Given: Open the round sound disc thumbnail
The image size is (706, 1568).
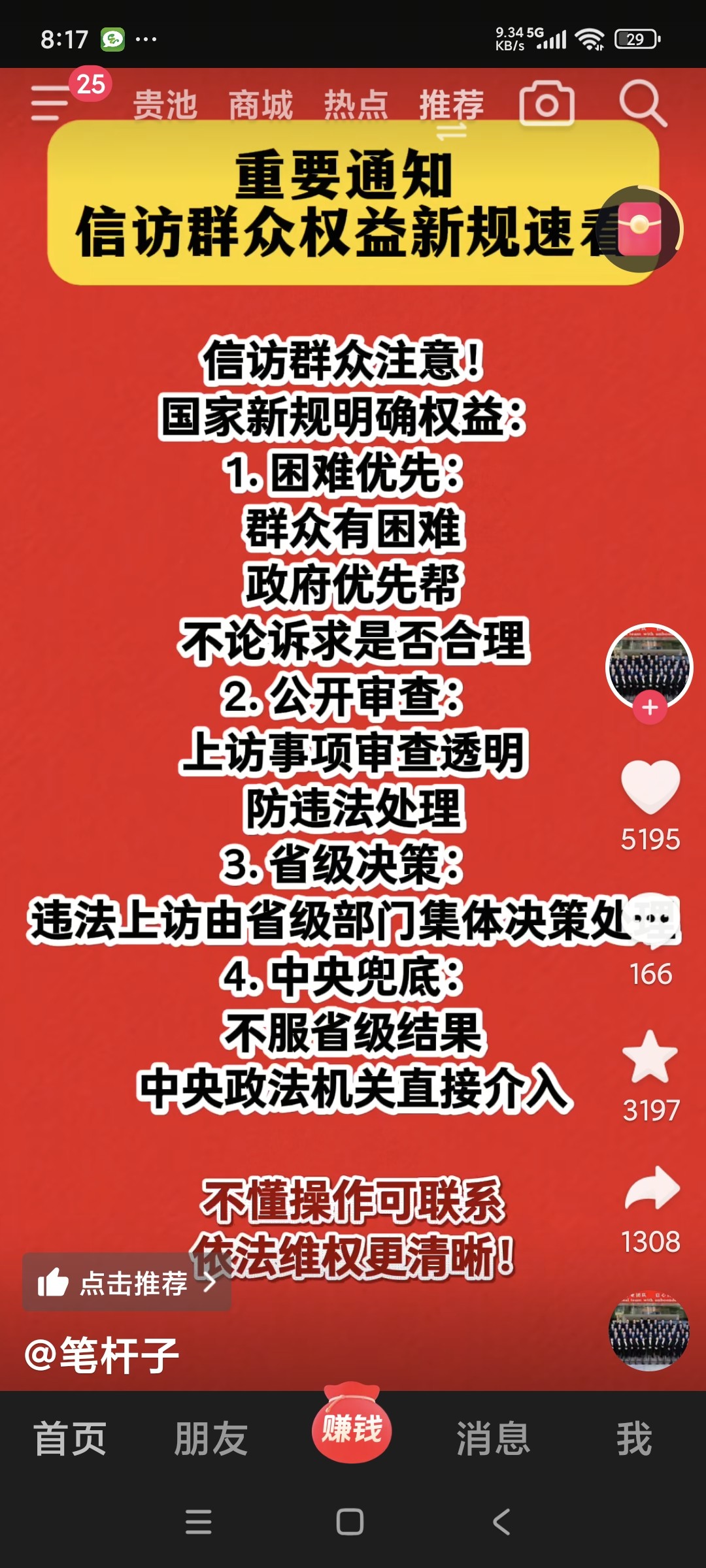Looking at the screenshot, I should tap(648, 1330).
